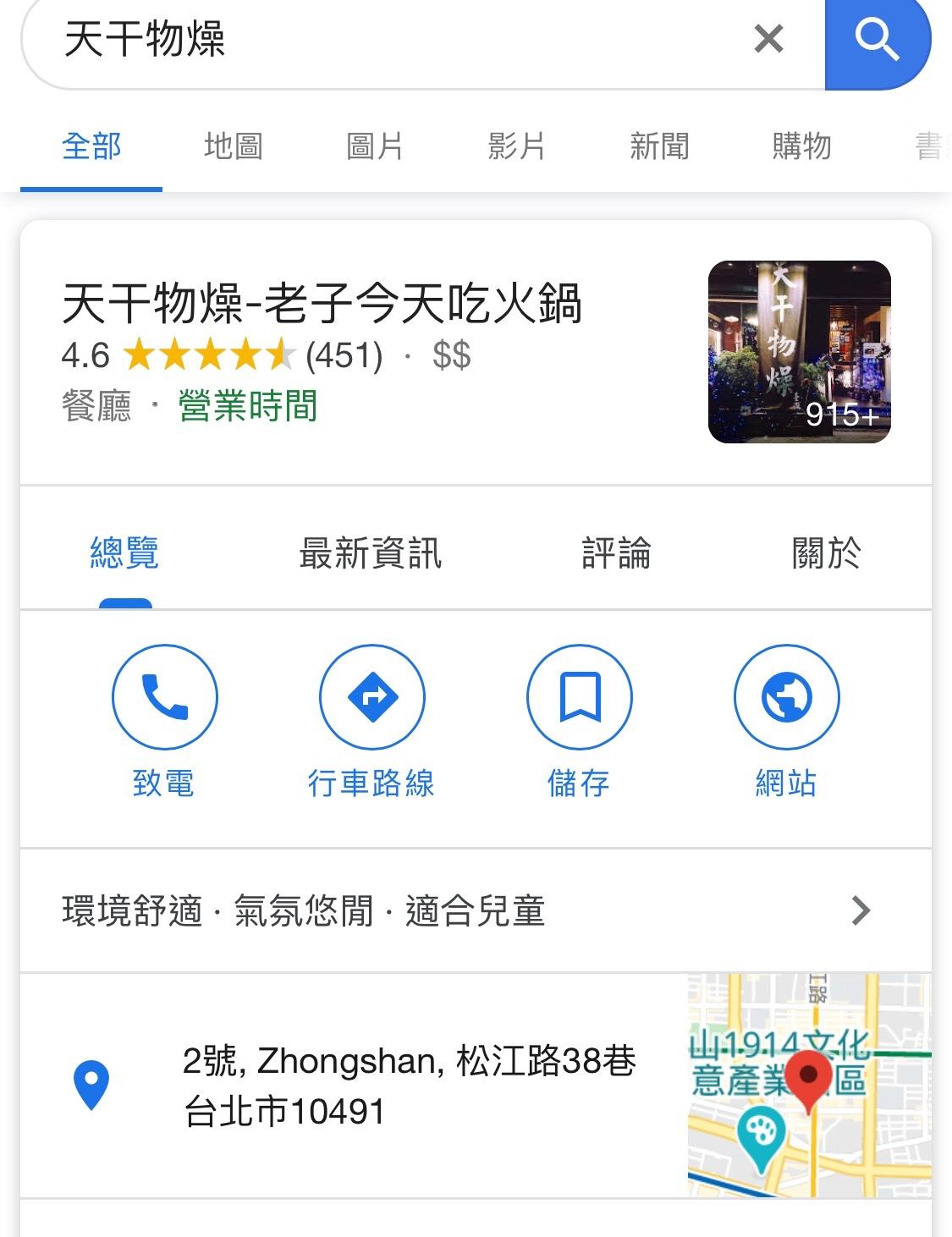Switch to the 圖片 search tab

(375, 146)
